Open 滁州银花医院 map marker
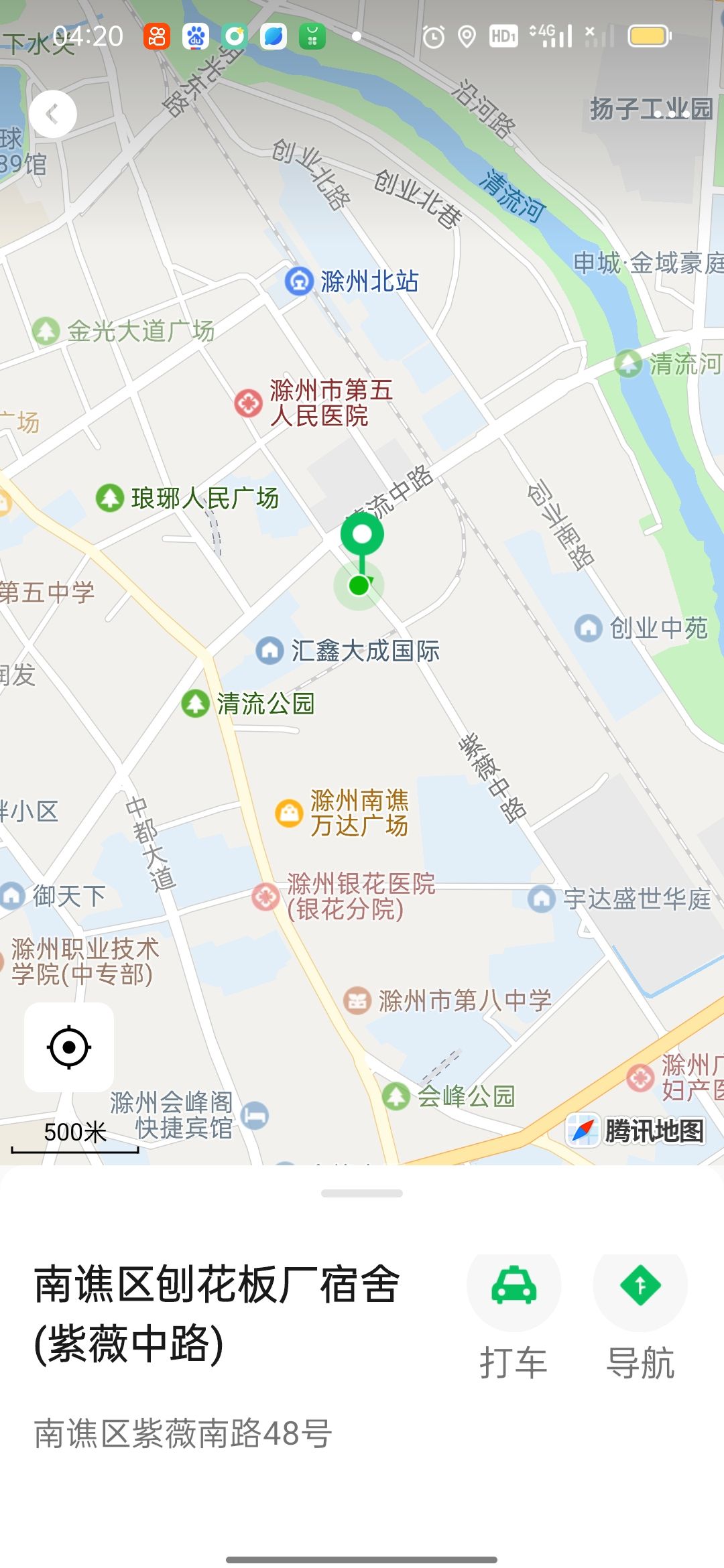This screenshot has width=724, height=1568. (265, 897)
